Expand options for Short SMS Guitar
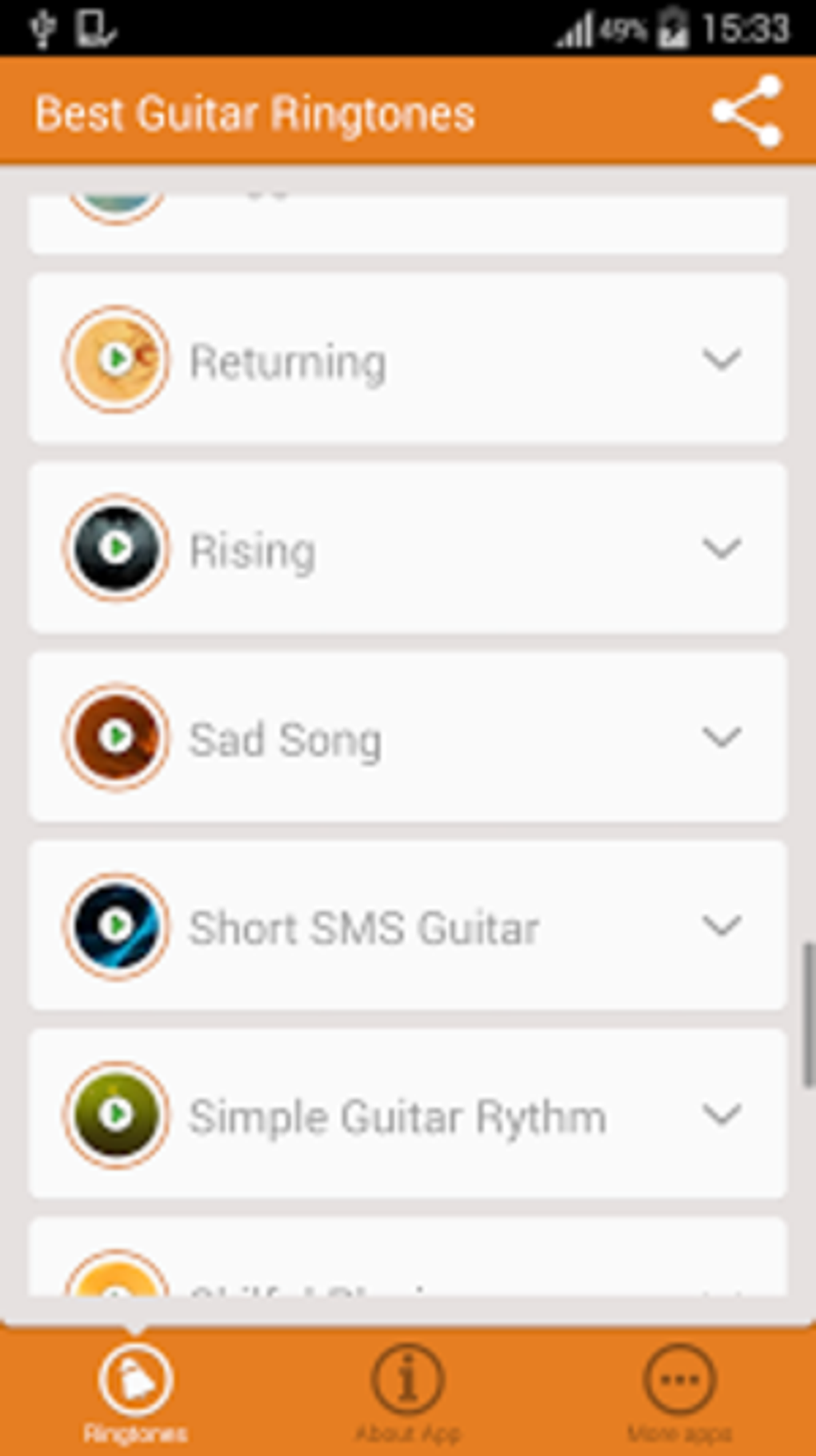 pos(721,926)
